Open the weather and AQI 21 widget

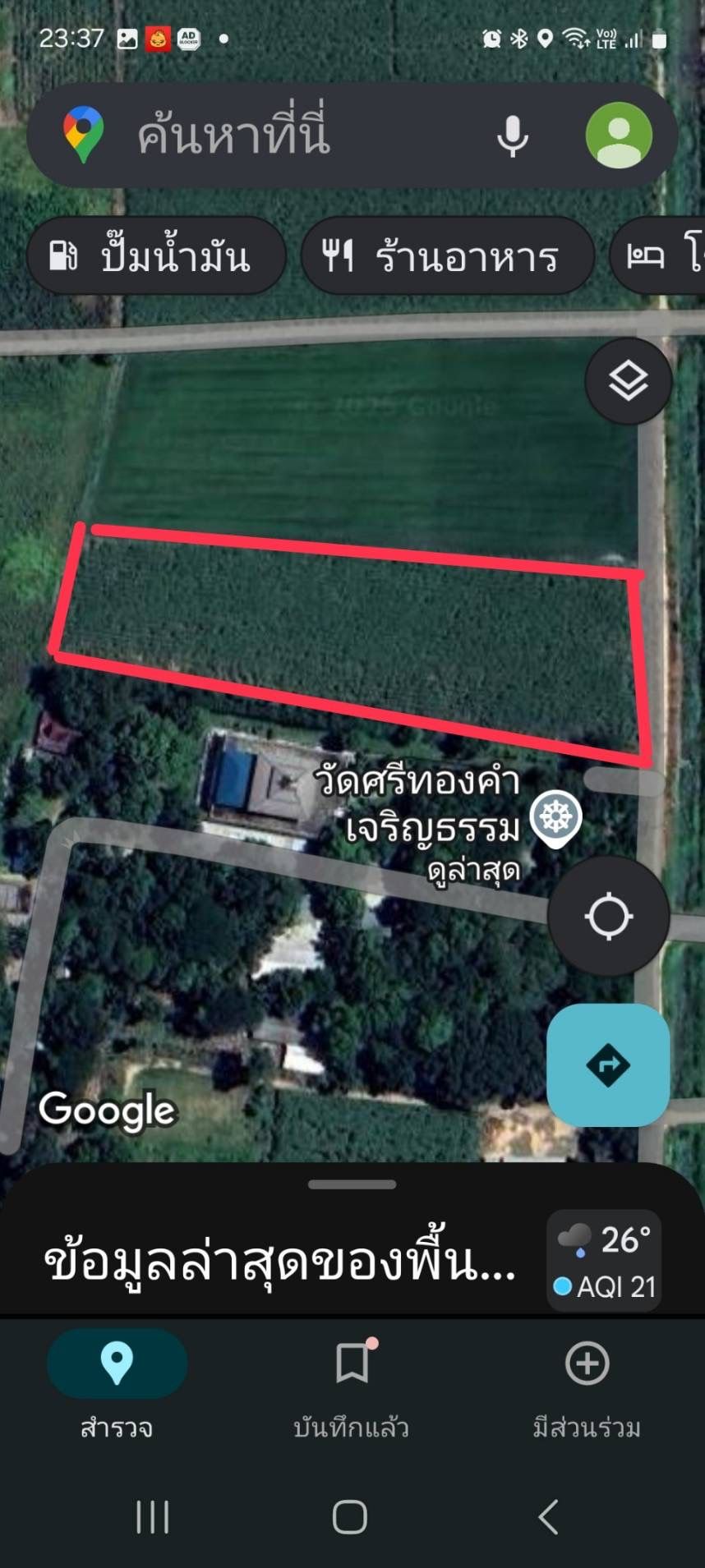point(604,1261)
